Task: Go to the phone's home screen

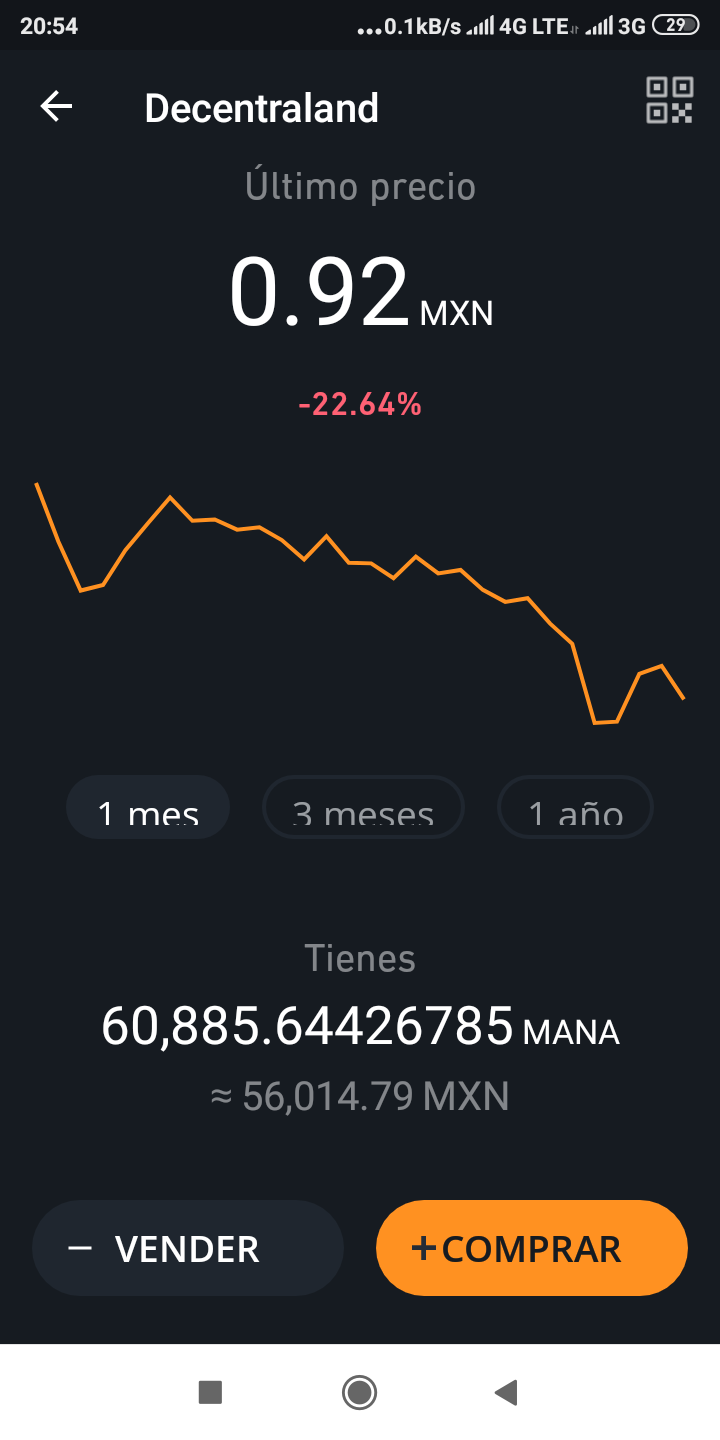Action: pyautogui.click(x=359, y=1392)
